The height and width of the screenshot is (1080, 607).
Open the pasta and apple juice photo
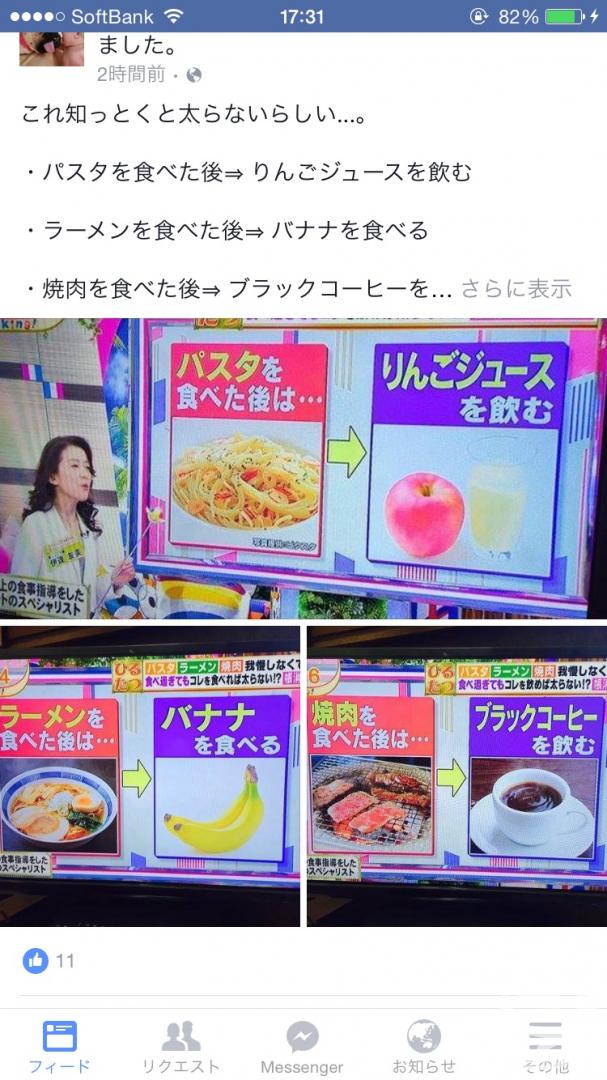pos(303,468)
